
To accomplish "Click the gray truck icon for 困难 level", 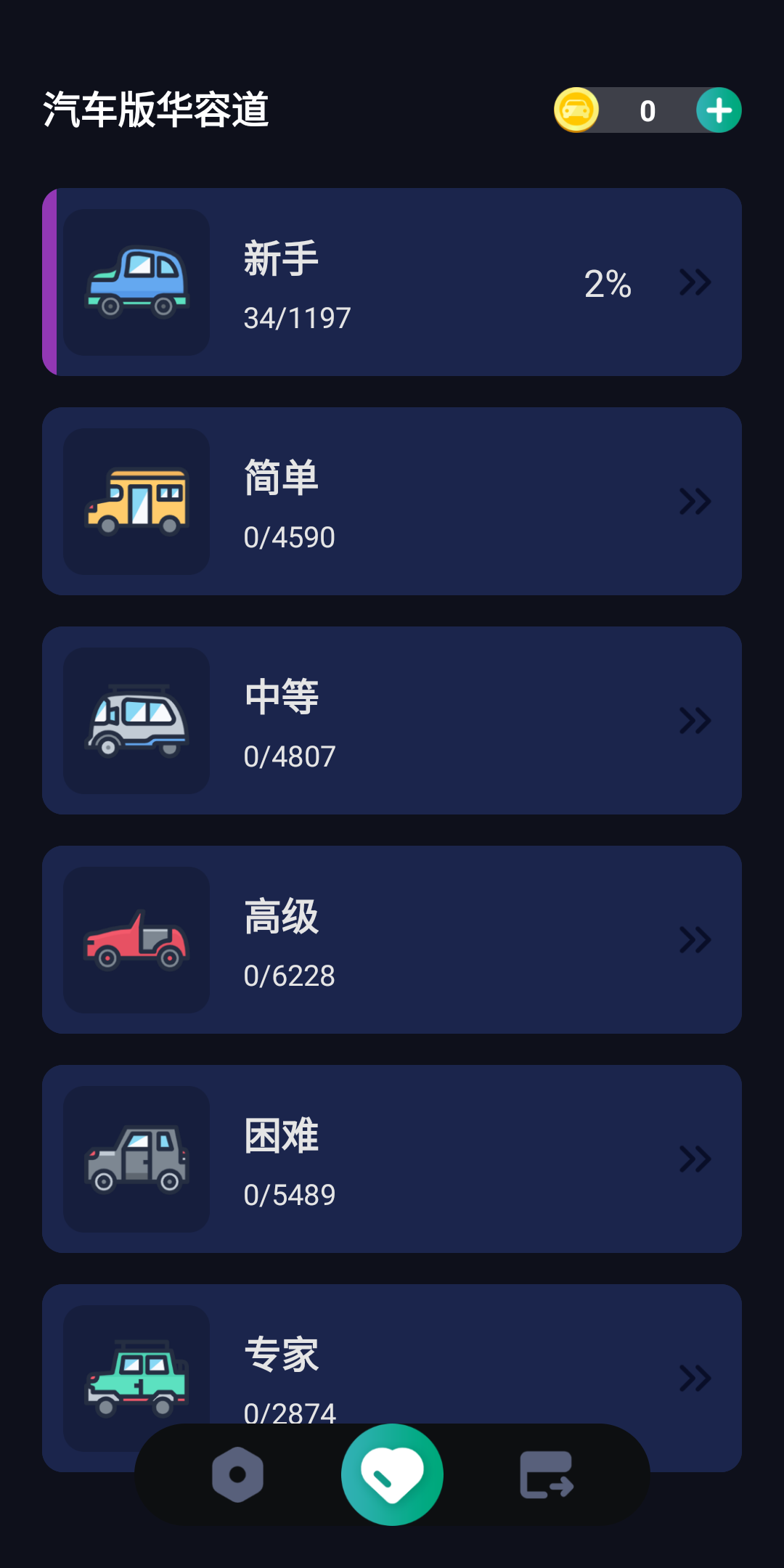I will pyautogui.click(x=138, y=1160).
